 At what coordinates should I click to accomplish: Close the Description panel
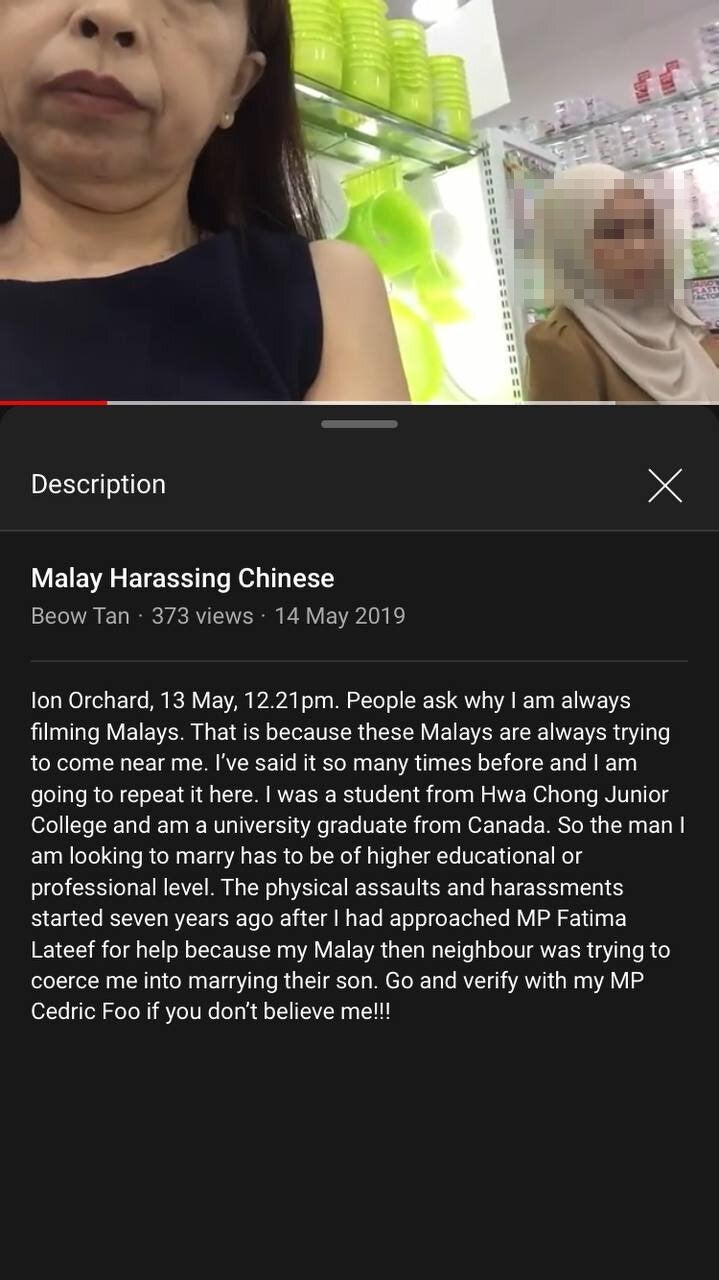coord(664,485)
